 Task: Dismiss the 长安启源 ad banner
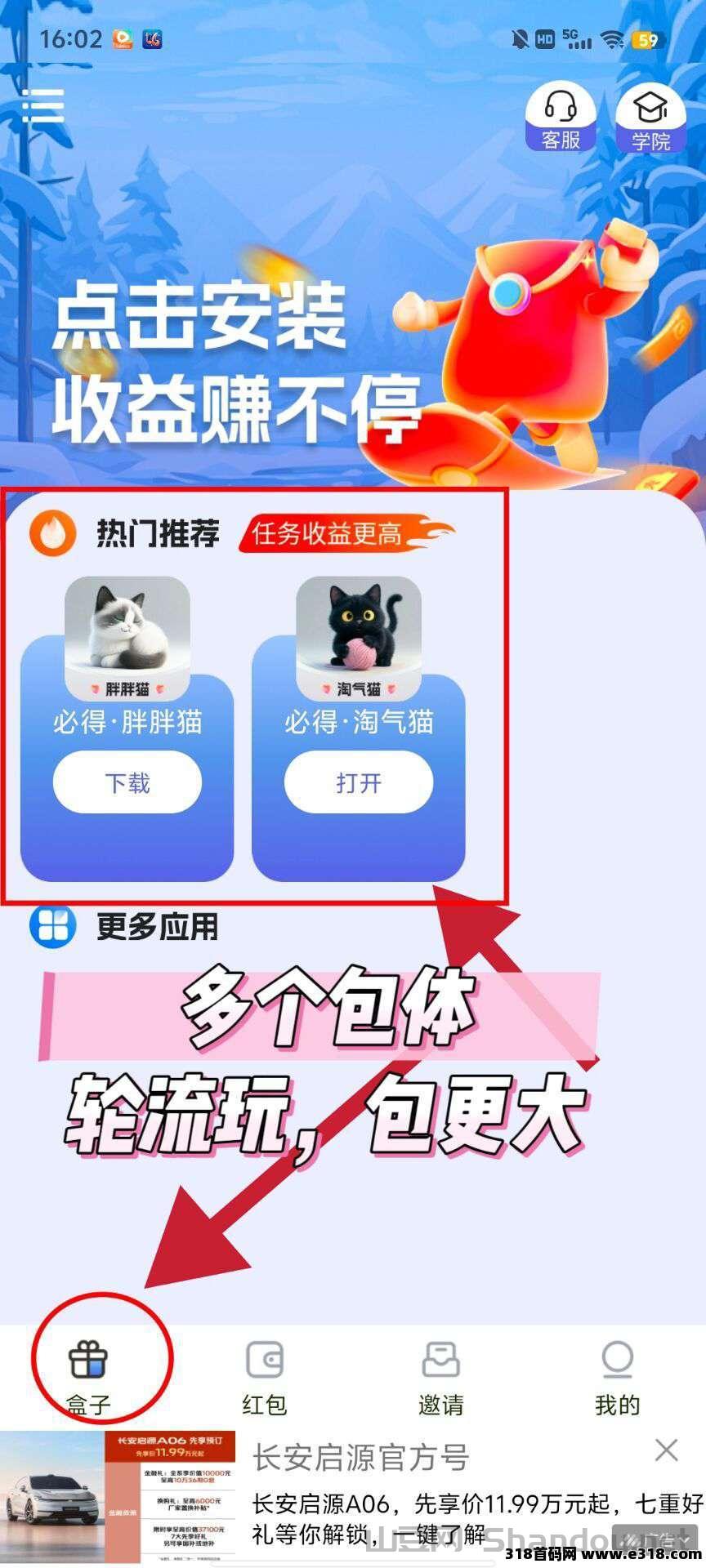(x=667, y=1450)
